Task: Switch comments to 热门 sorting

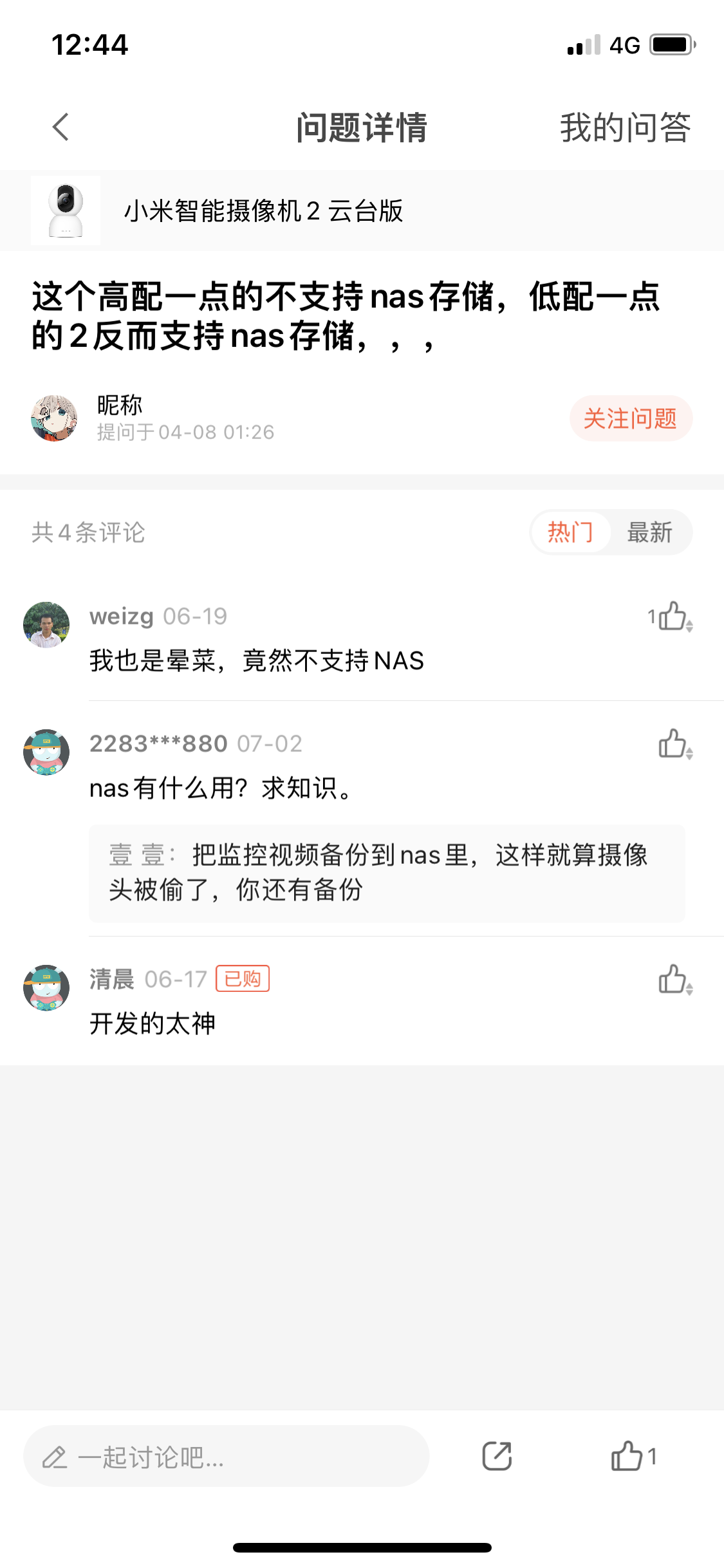Action: 570,532
